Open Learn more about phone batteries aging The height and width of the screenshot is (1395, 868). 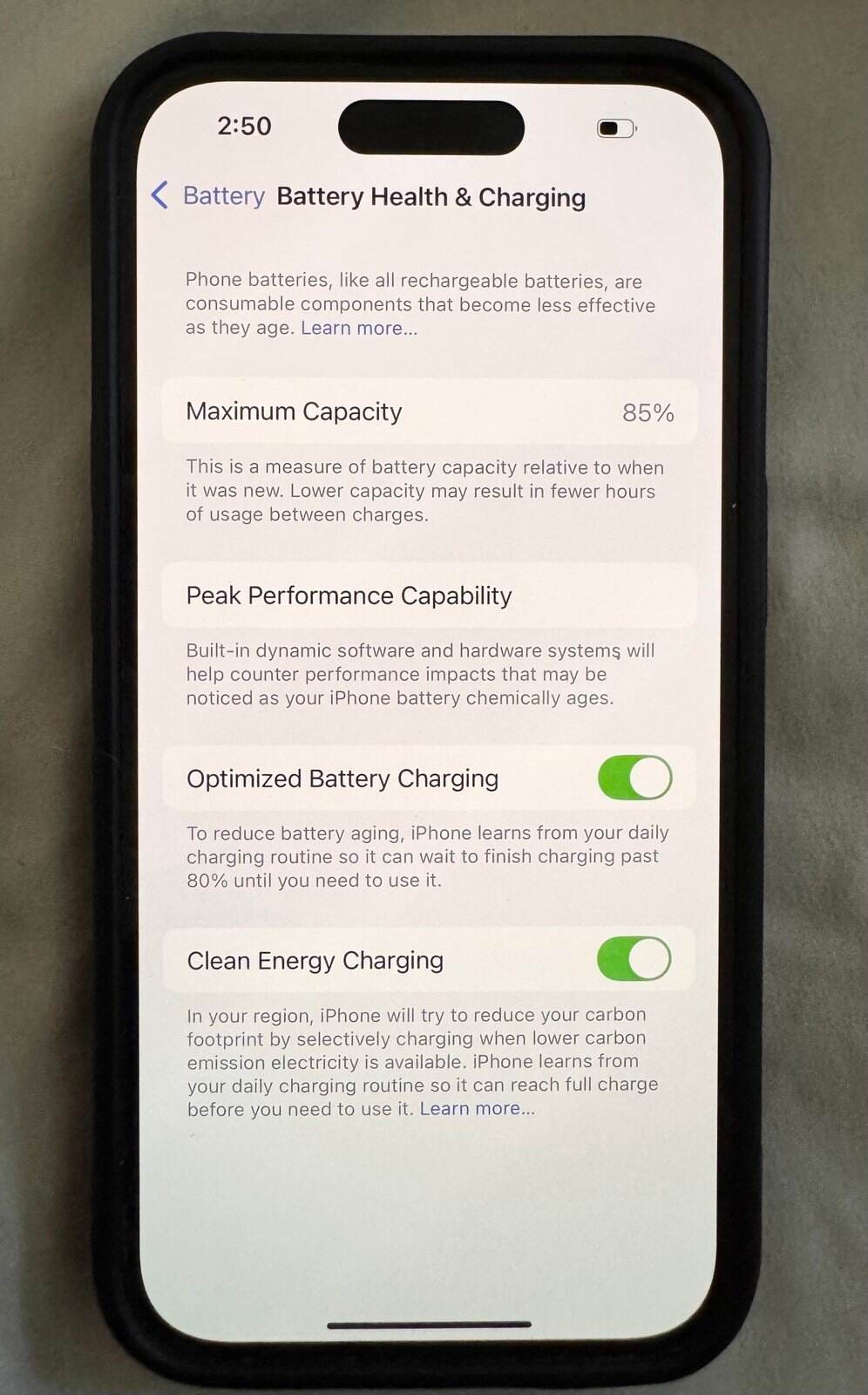359,328
